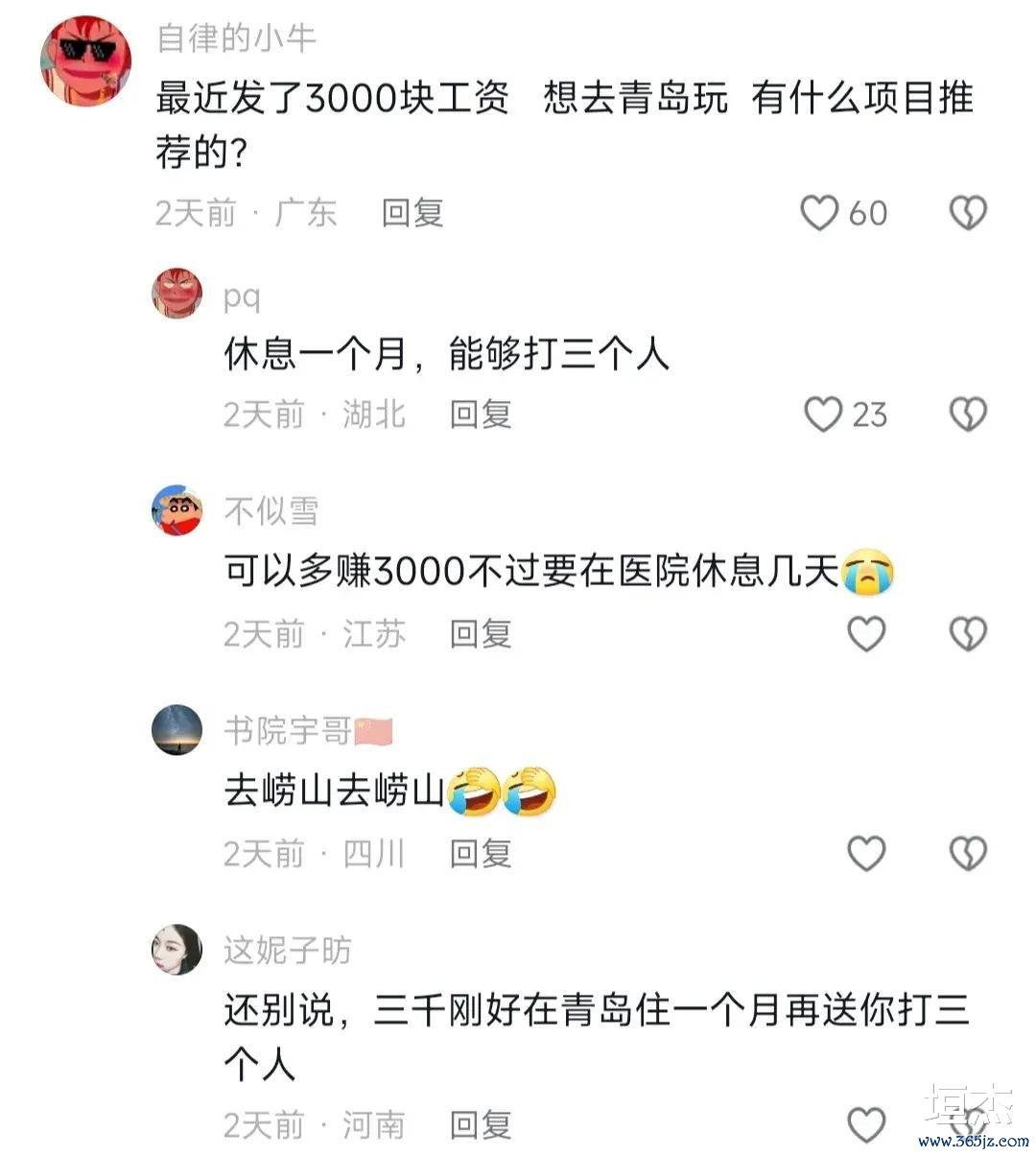Reply to 不似雪's comment

[481, 633]
